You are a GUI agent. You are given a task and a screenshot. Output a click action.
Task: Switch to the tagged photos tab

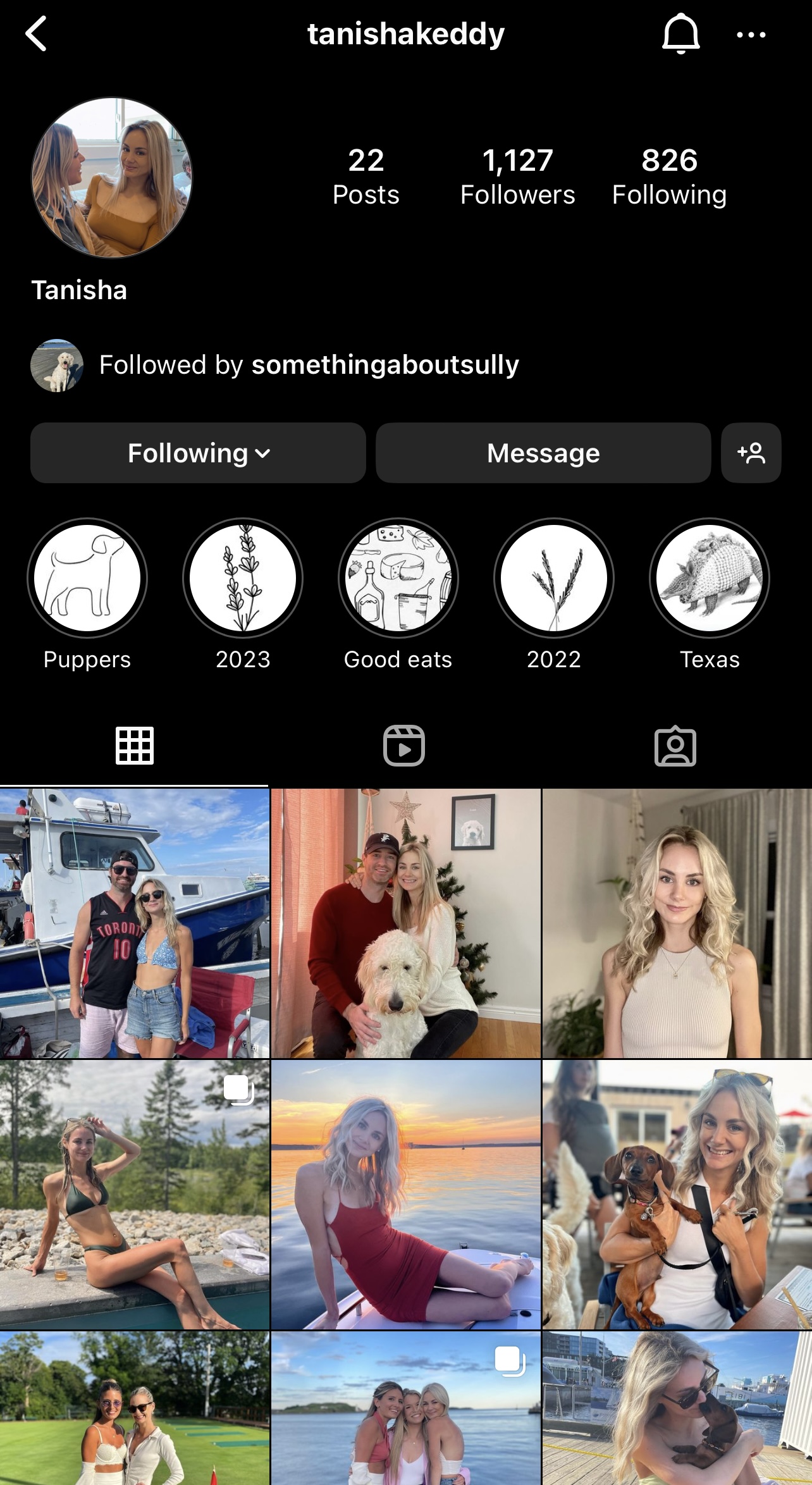(675, 746)
